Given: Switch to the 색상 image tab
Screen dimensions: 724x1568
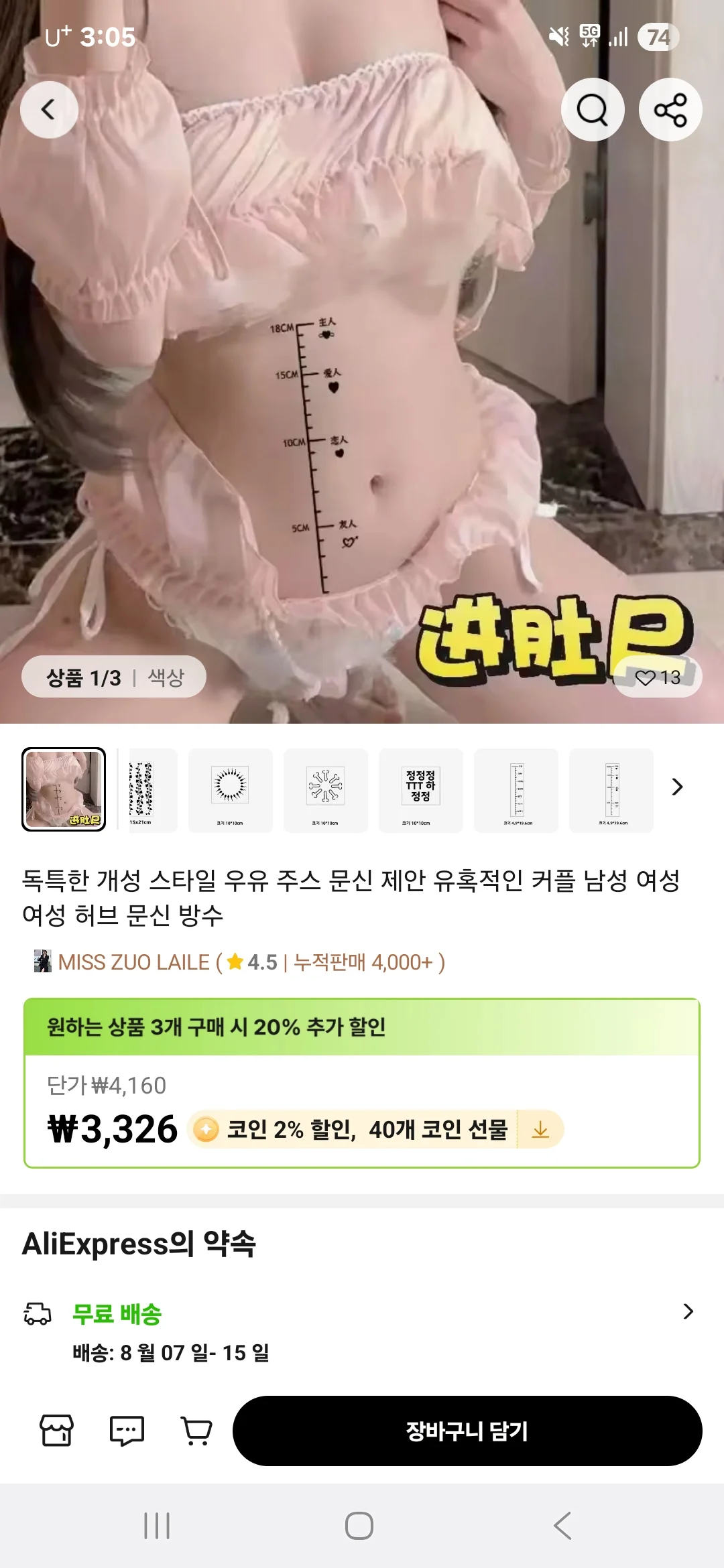Looking at the screenshot, I should click(166, 677).
